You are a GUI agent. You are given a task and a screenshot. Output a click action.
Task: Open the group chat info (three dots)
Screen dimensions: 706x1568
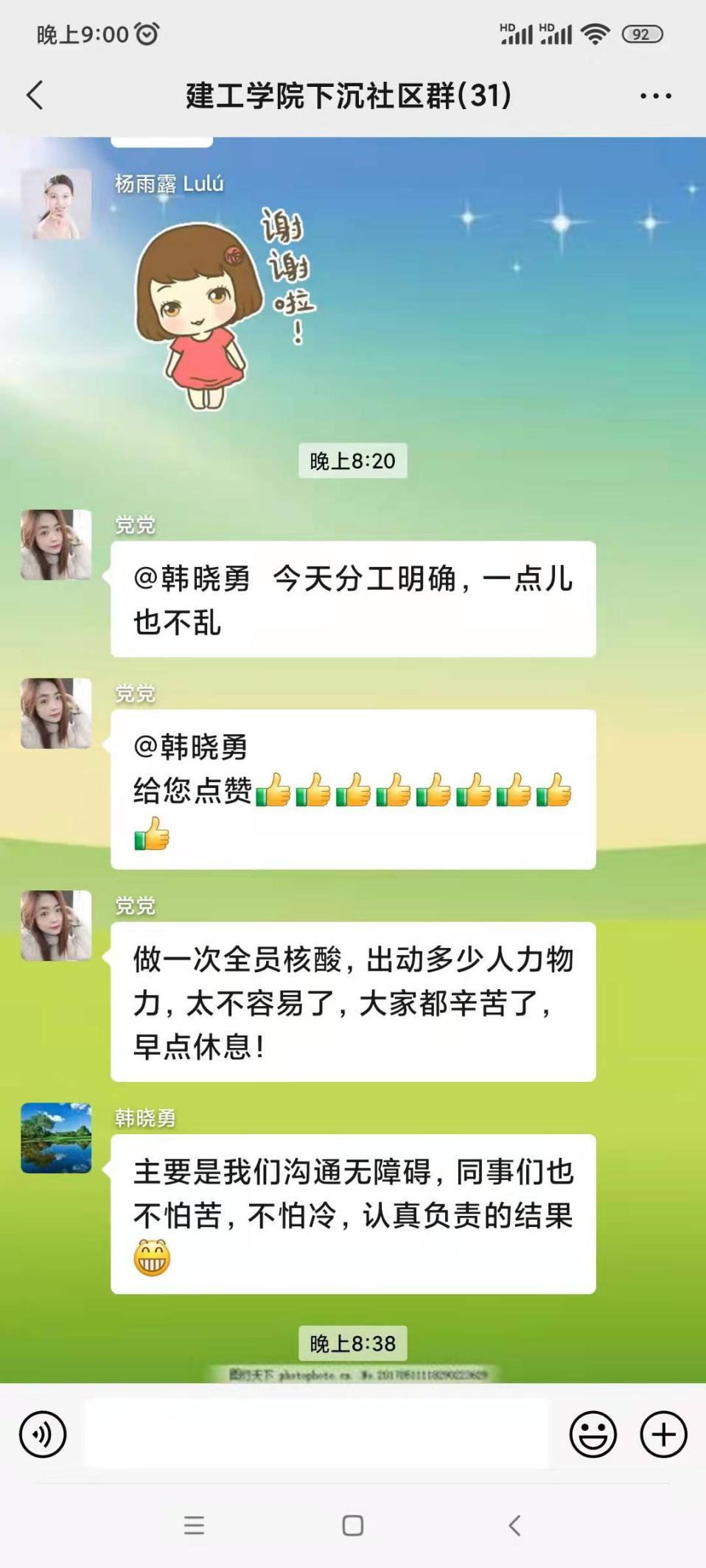coord(655,96)
